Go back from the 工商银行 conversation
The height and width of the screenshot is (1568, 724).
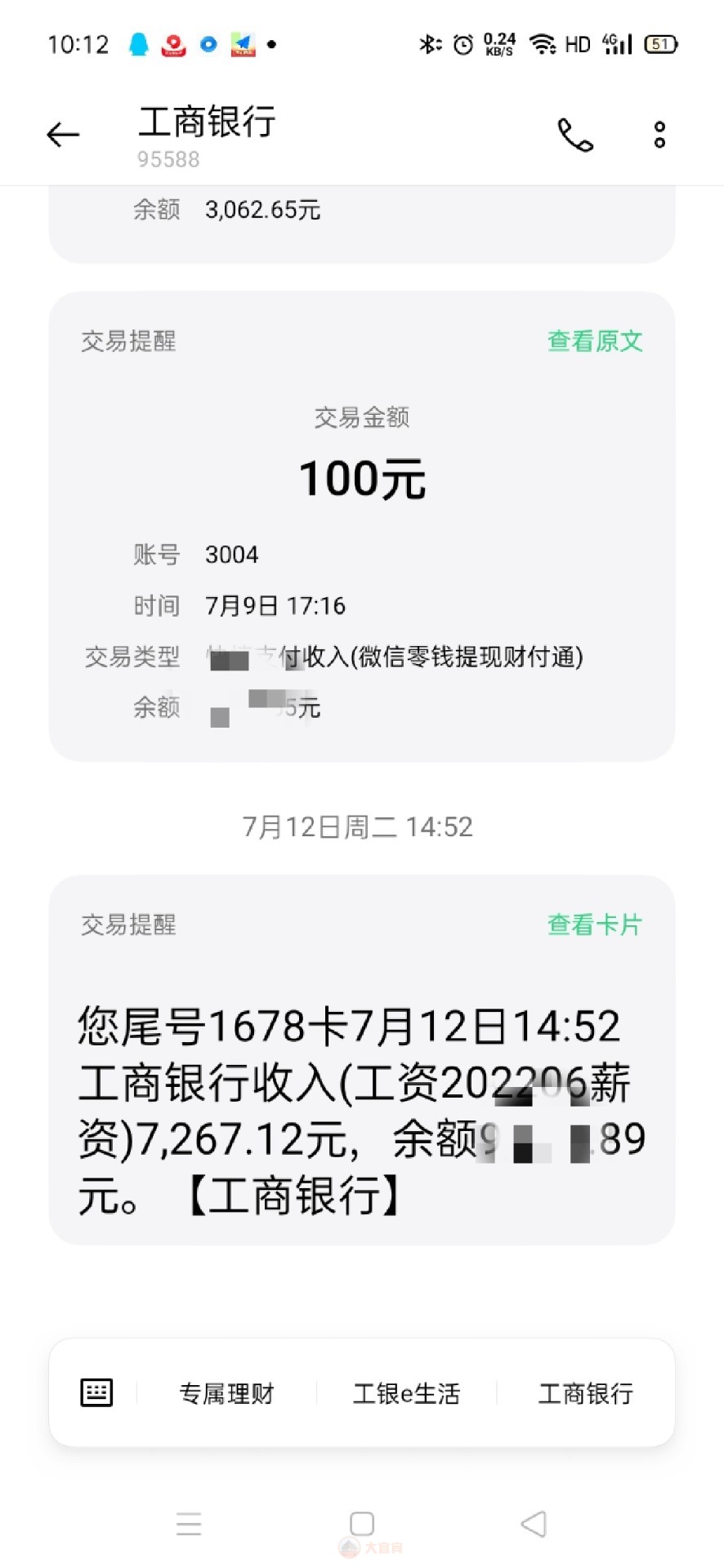[63, 135]
